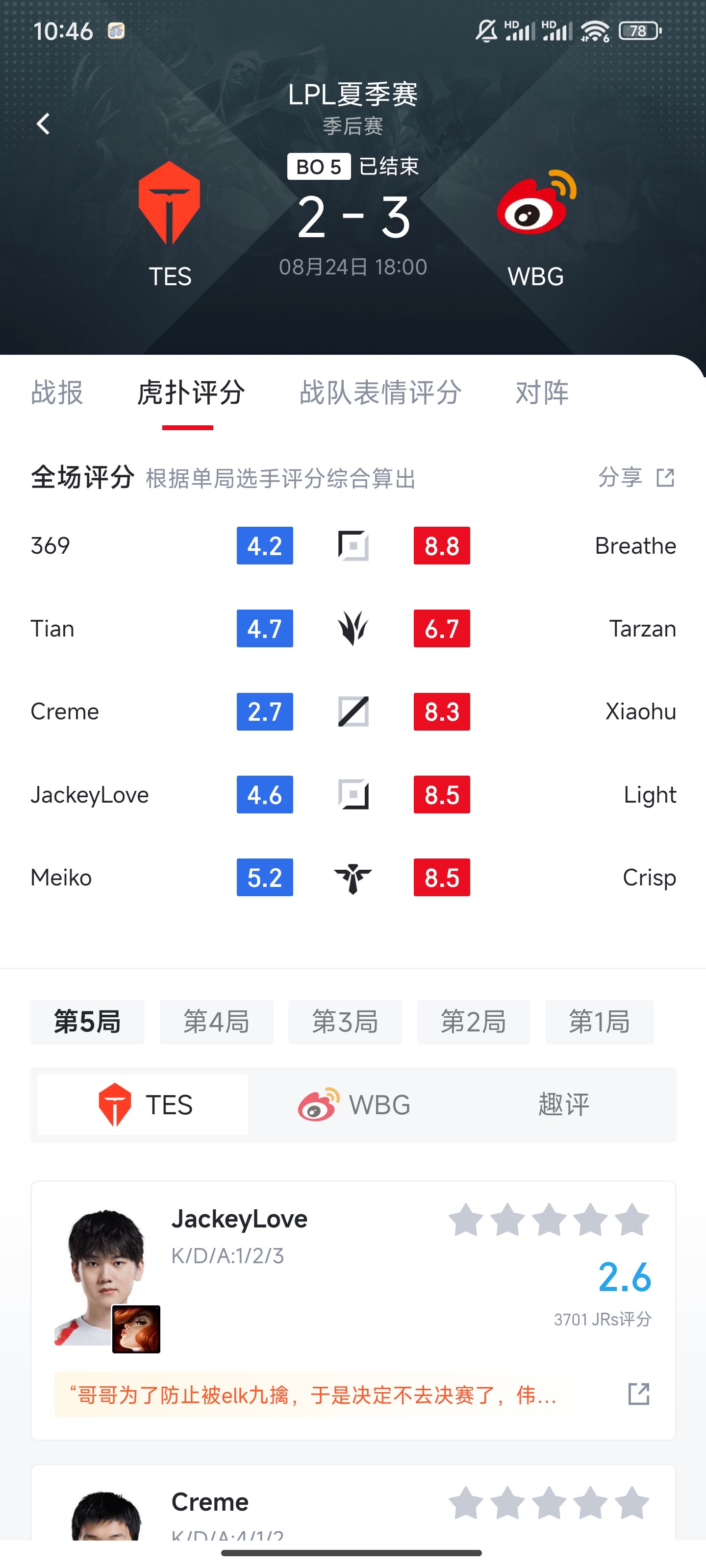Image resolution: width=706 pixels, height=1568 pixels.
Task: Select the 第3局 game chip
Action: coord(345,1022)
